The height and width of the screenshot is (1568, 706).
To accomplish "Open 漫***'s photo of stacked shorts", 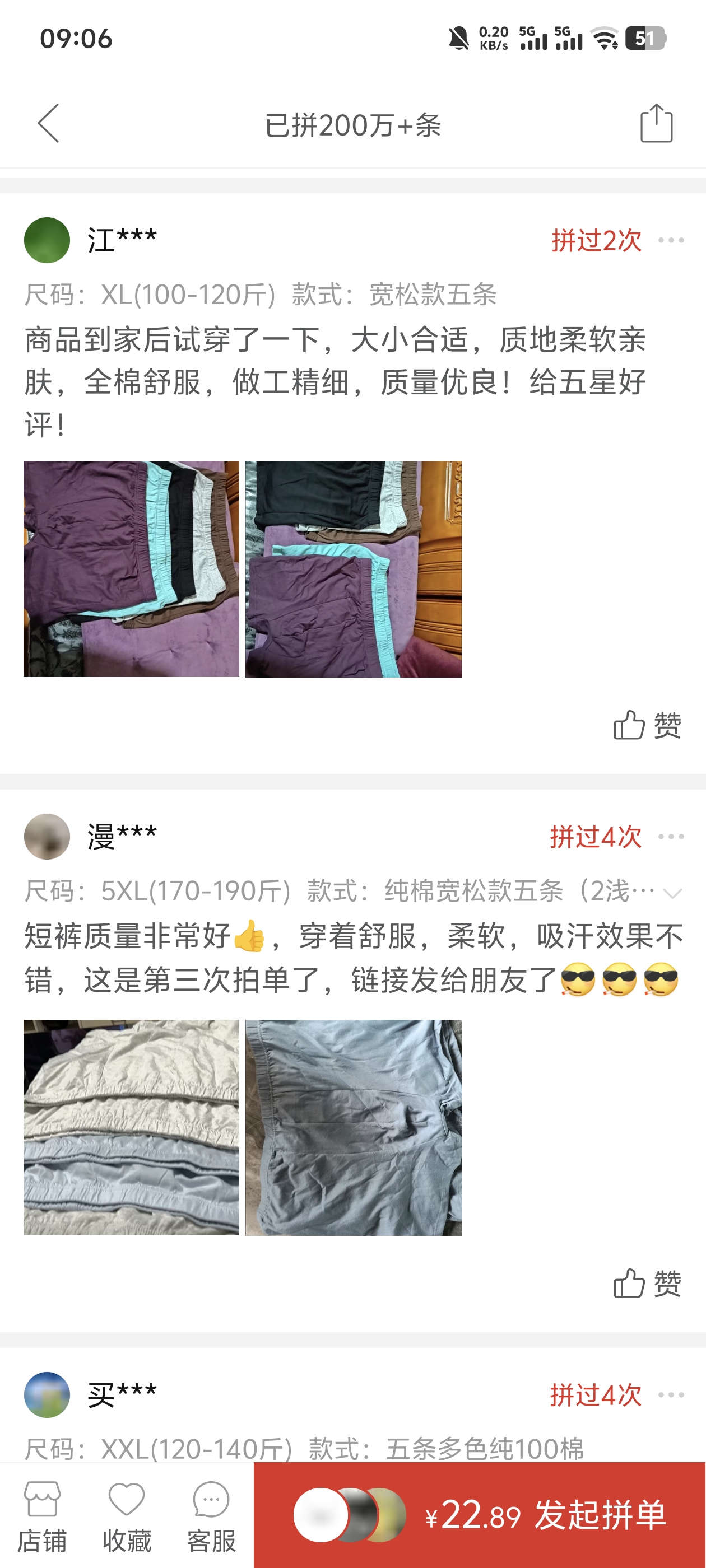I will tap(132, 1127).
